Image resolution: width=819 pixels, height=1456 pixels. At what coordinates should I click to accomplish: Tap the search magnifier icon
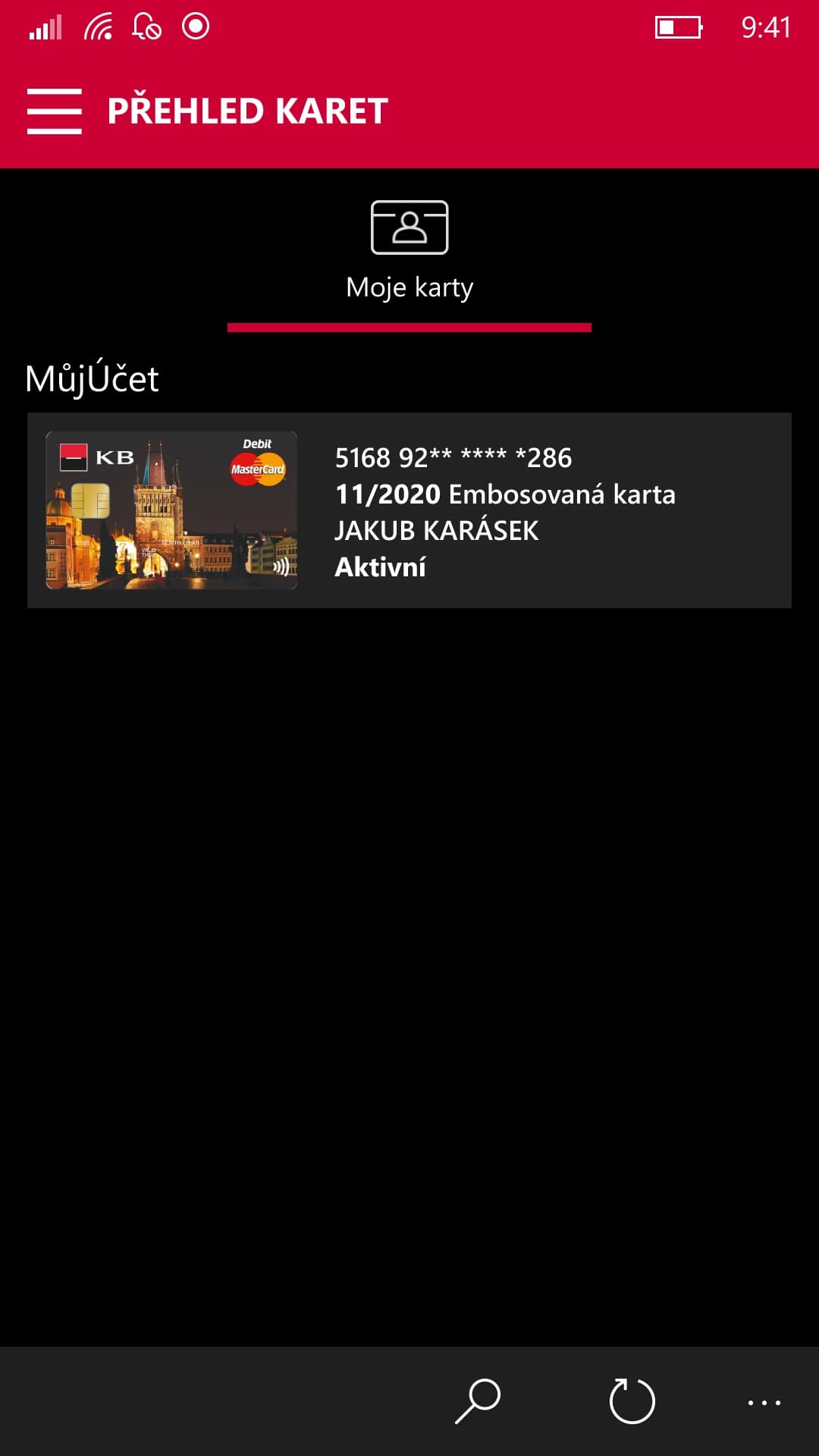[478, 1401]
